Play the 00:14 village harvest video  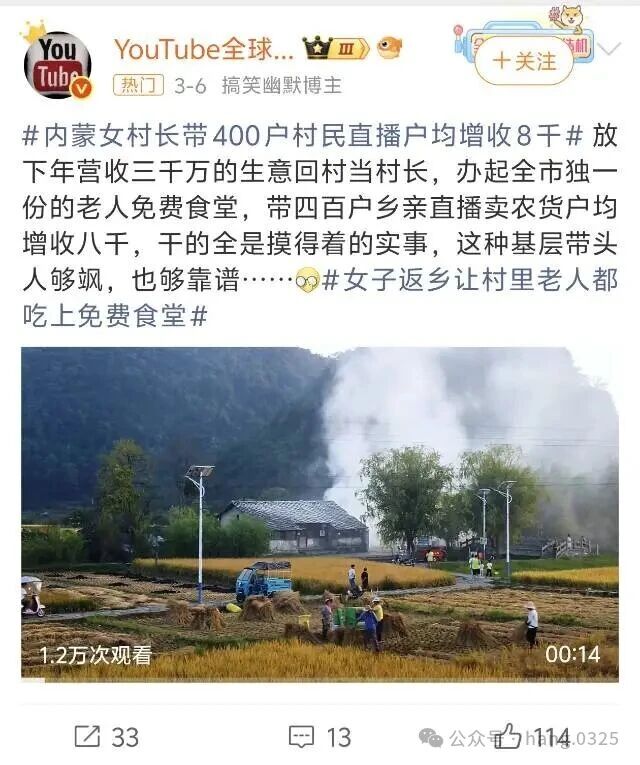tap(320, 512)
